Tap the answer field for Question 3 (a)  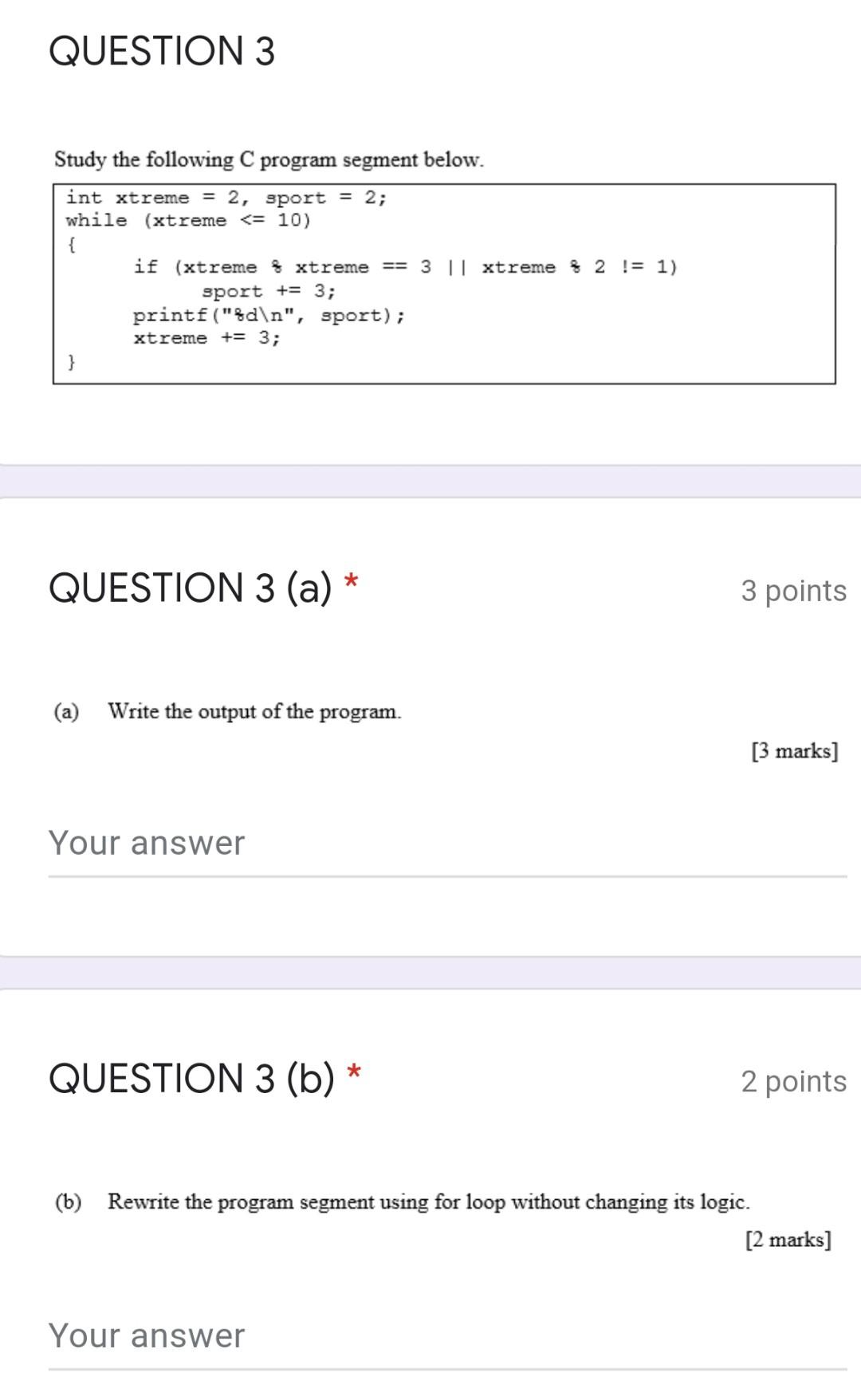446,844
